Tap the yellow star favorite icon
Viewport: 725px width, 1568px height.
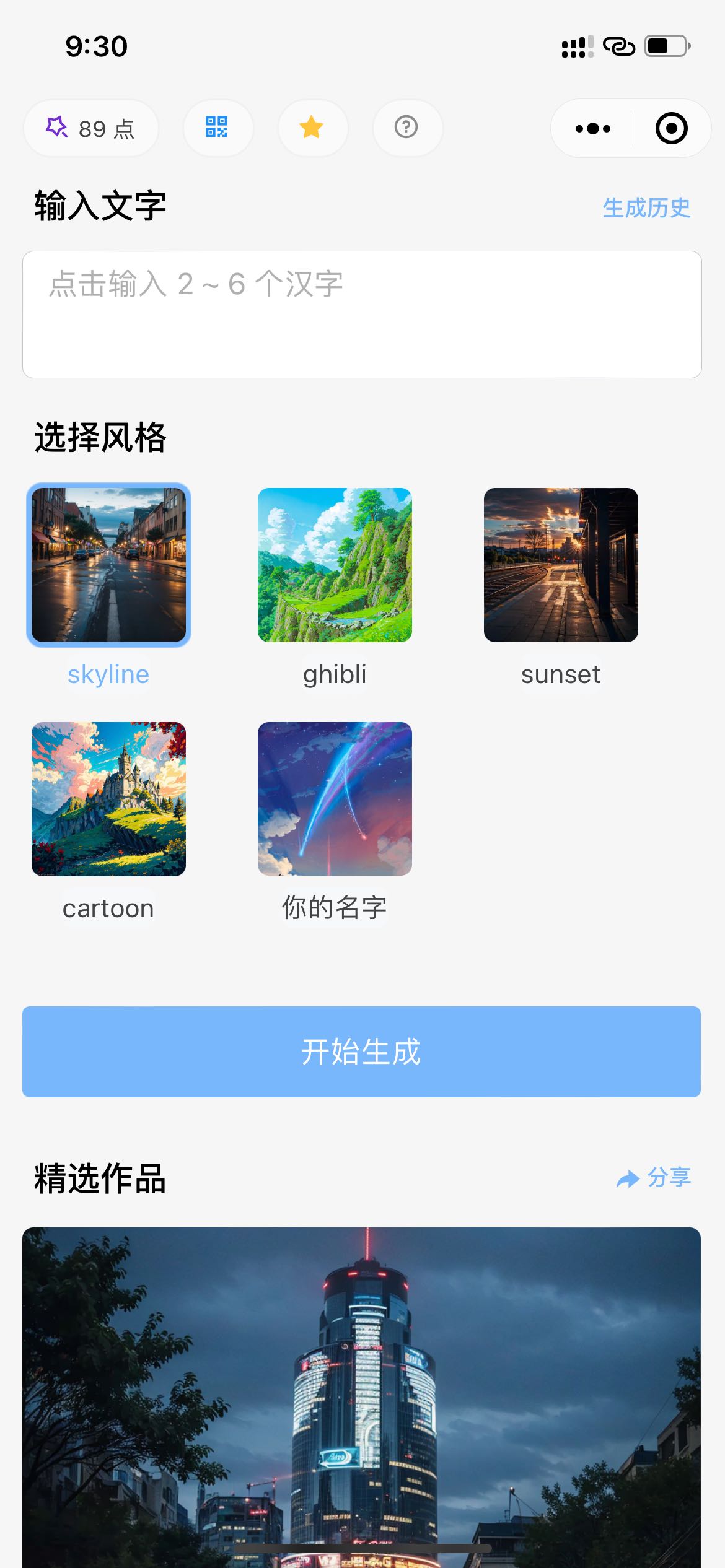pyautogui.click(x=312, y=128)
